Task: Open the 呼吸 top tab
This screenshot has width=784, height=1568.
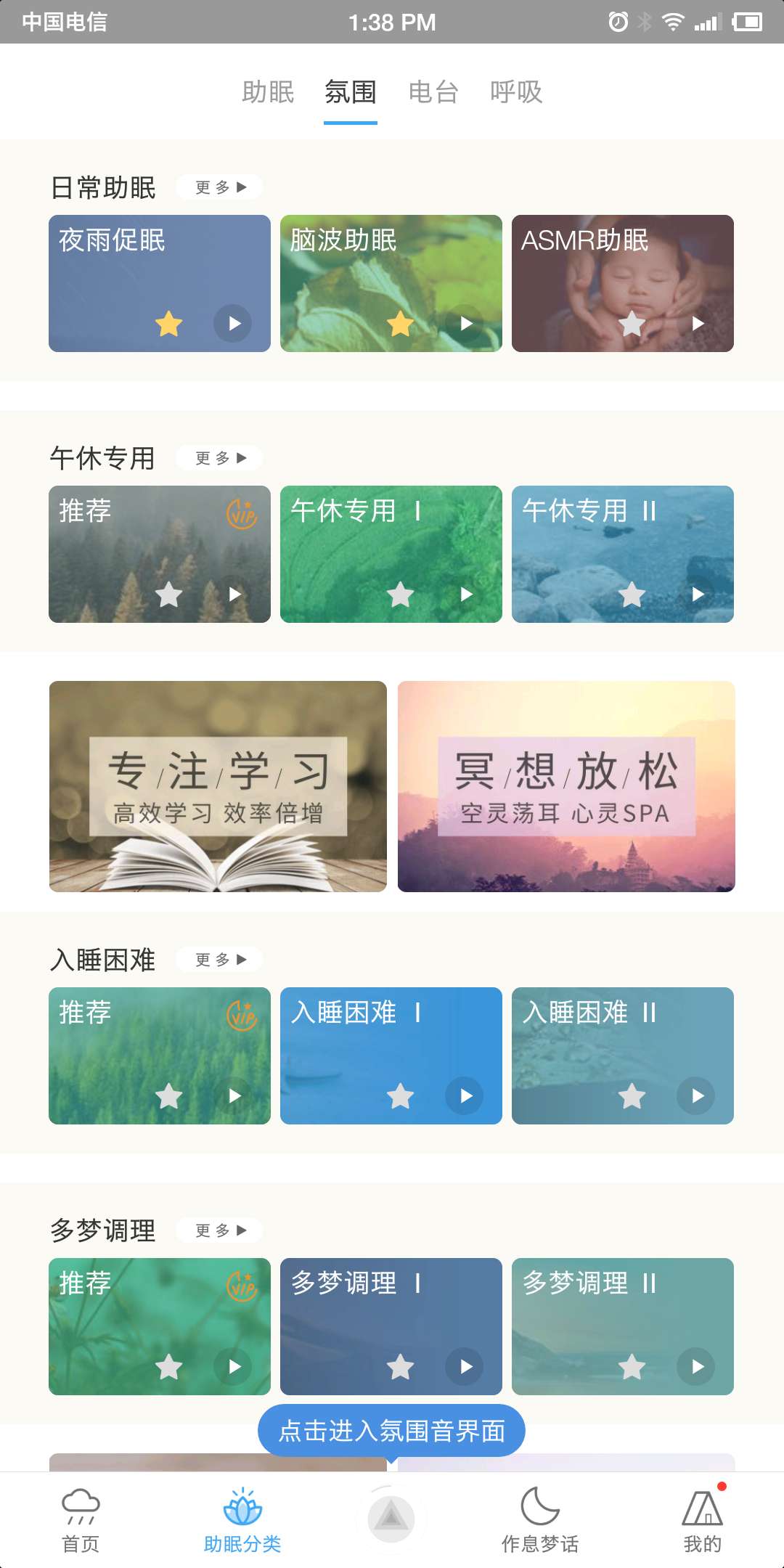Action: click(516, 92)
